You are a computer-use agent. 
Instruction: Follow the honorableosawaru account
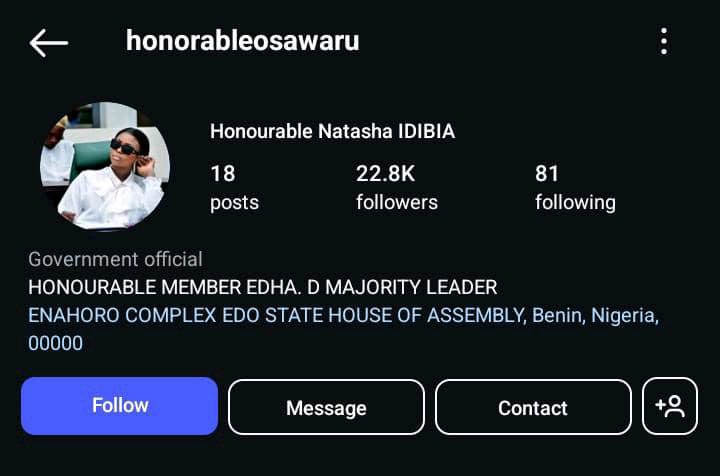[119, 405]
